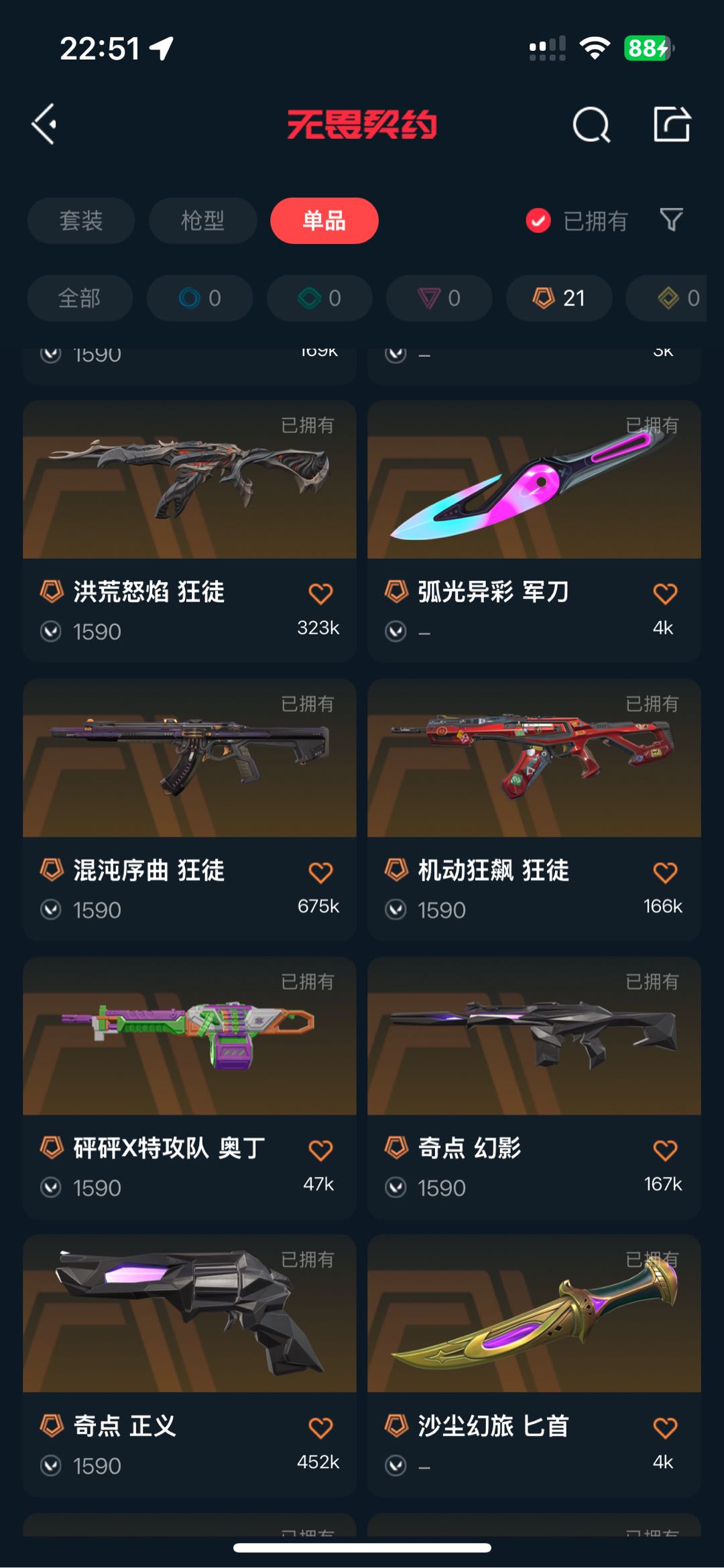Viewport: 724px width, 1568px height.
Task: Like the 沙尘幻旅 匕首 skin
Action: pos(665,1429)
